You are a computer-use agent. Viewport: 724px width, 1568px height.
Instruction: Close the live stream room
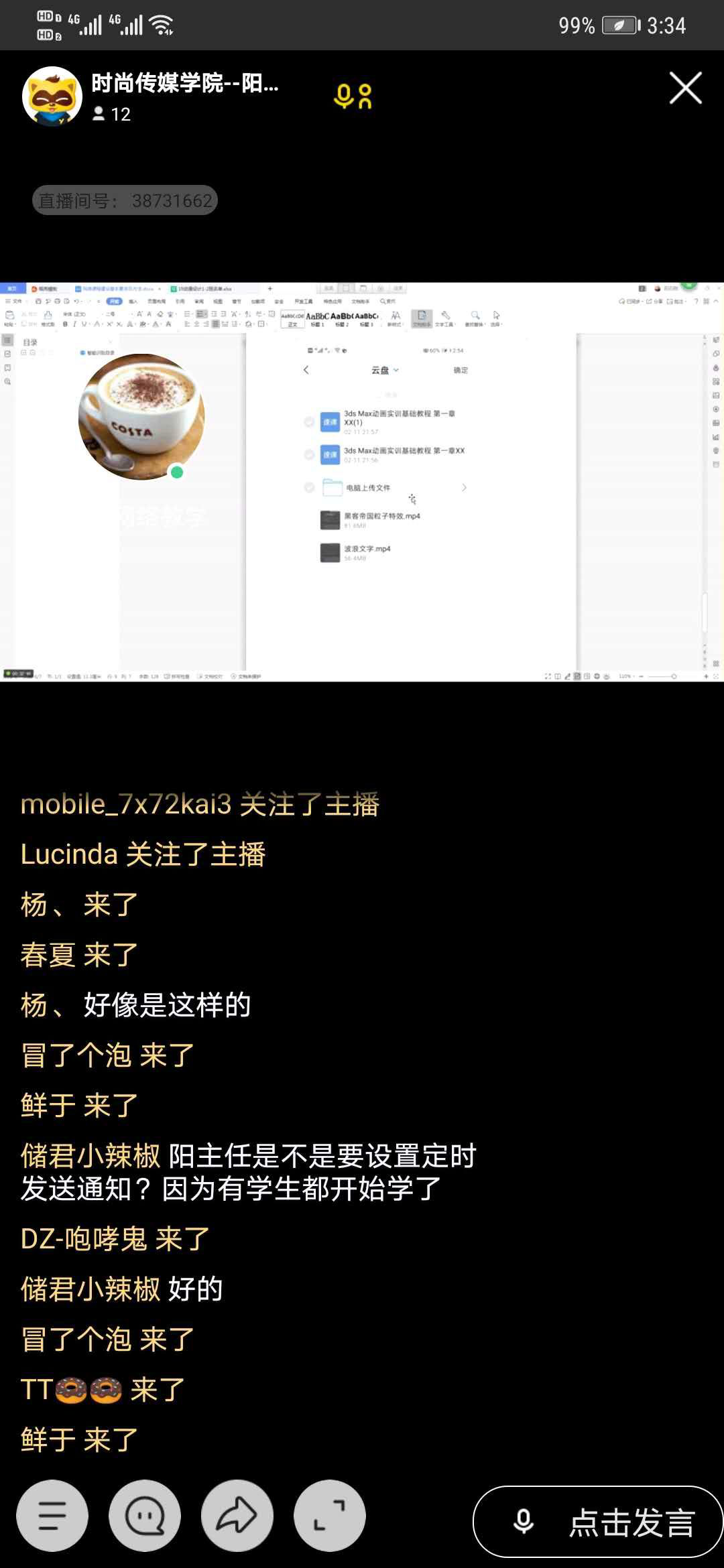coord(685,88)
